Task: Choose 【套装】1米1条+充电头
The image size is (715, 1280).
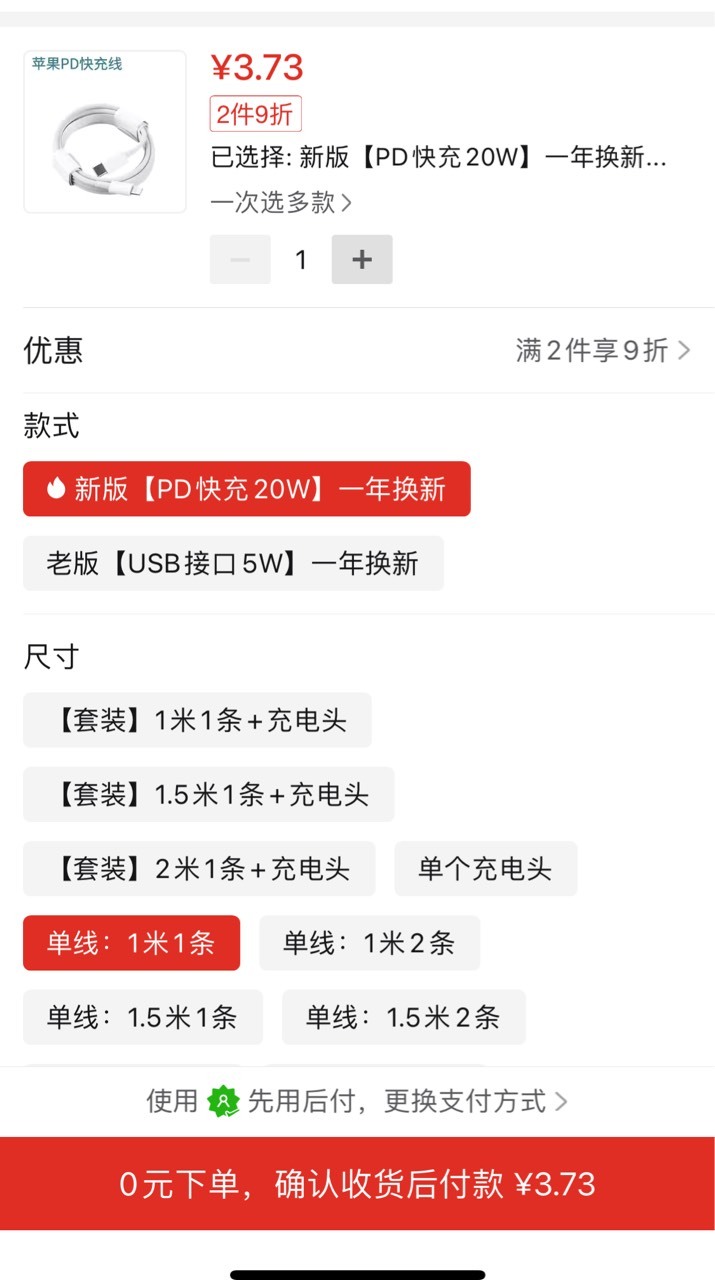Action: [197, 720]
